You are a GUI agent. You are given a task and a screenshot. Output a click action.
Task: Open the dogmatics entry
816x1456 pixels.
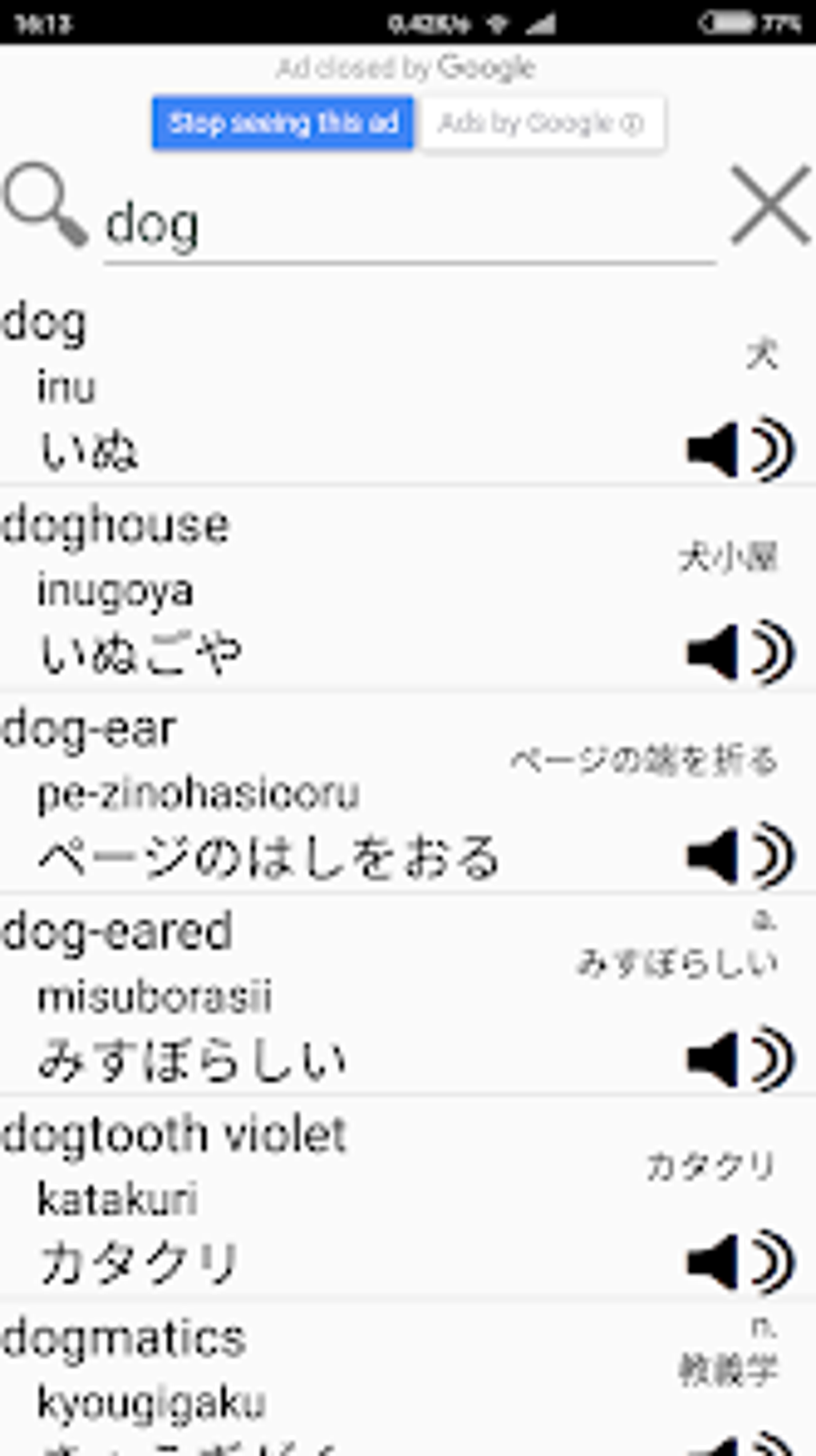(x=320, y=1361)
